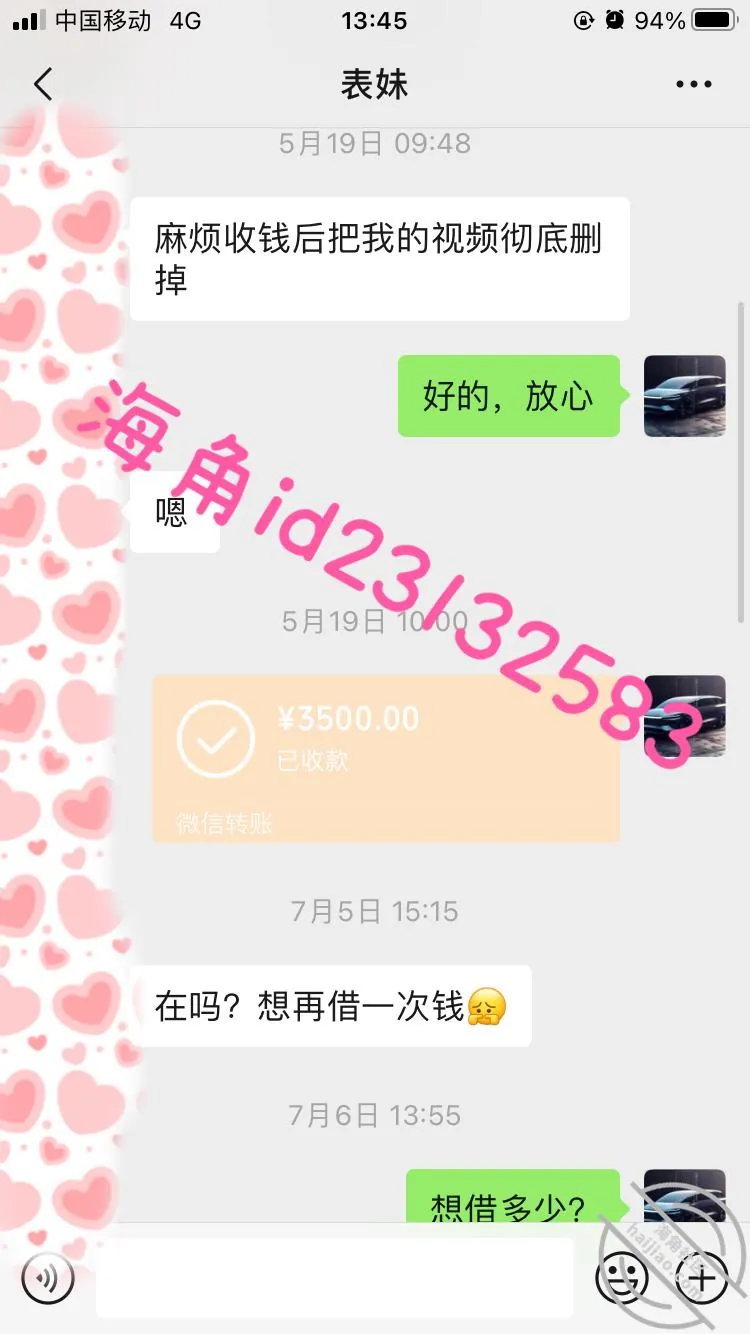Open the plus attachments menu

pos(702,1278)
